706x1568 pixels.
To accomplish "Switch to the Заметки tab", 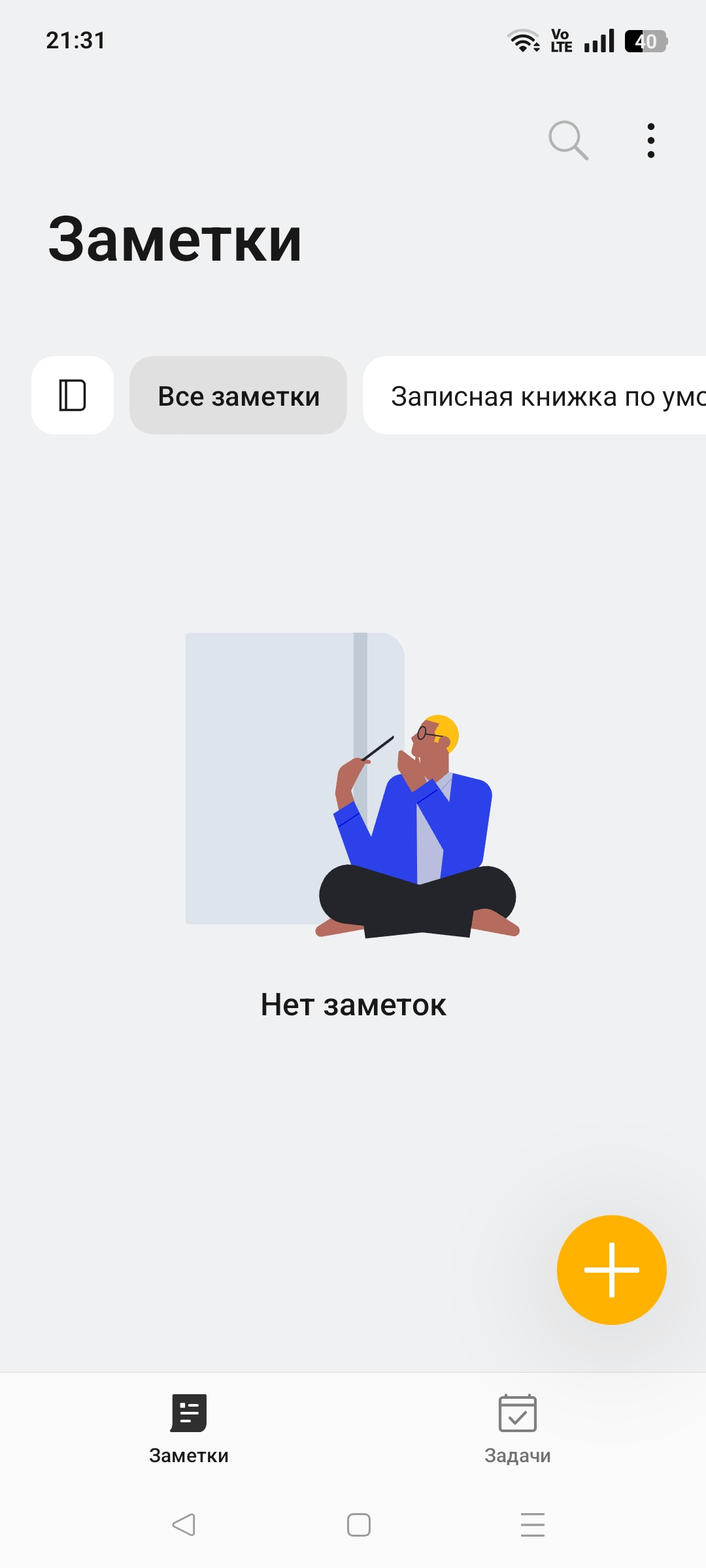I will [189, 1428].
